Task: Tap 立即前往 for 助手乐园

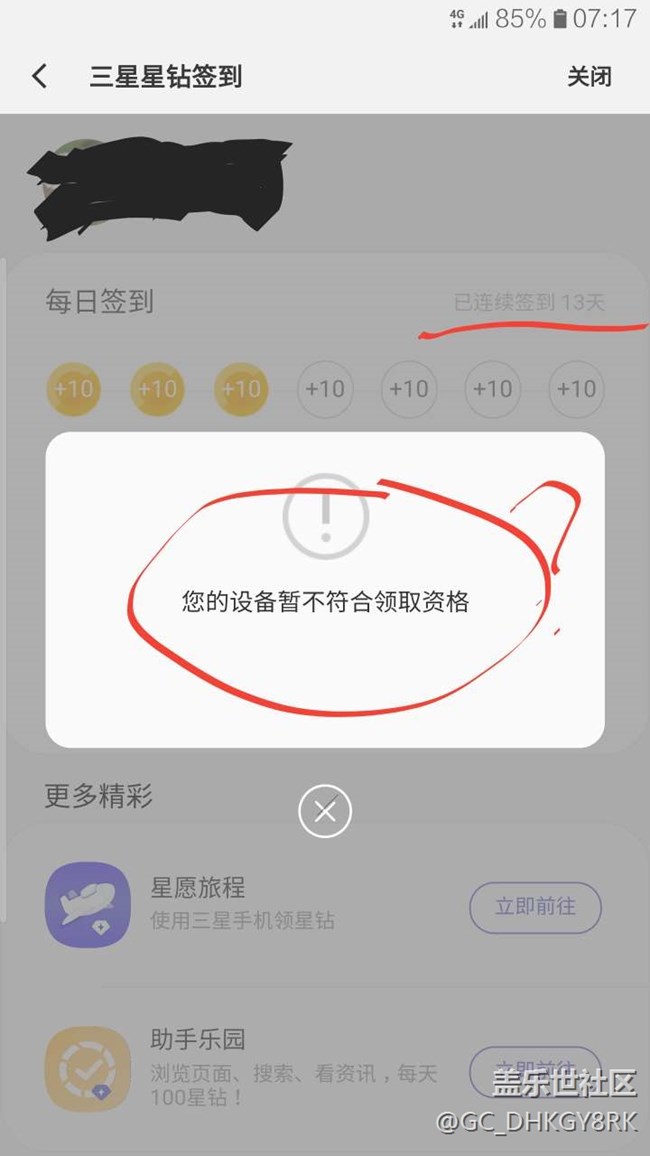Action: tap(535, 1066)
